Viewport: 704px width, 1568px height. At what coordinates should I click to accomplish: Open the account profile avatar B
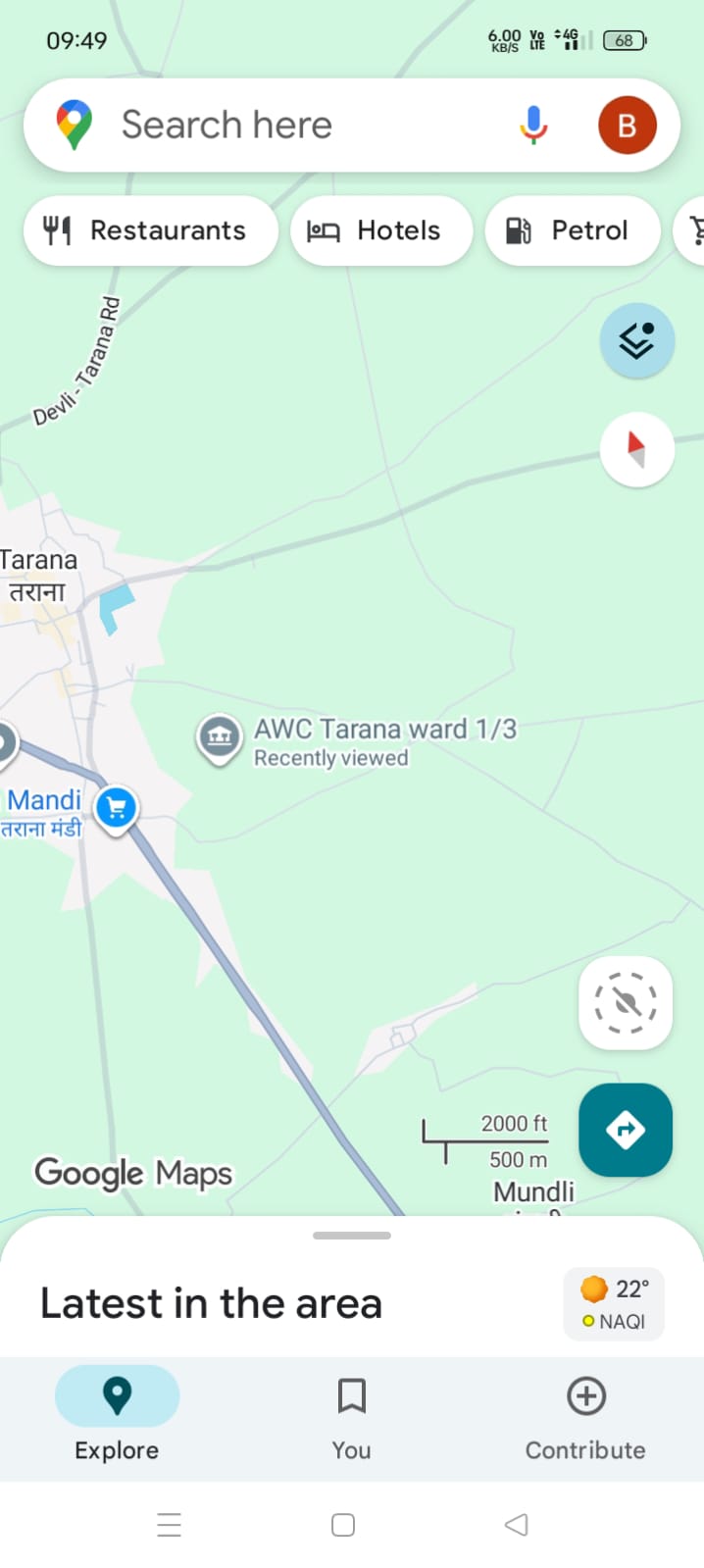click(627, 126)
